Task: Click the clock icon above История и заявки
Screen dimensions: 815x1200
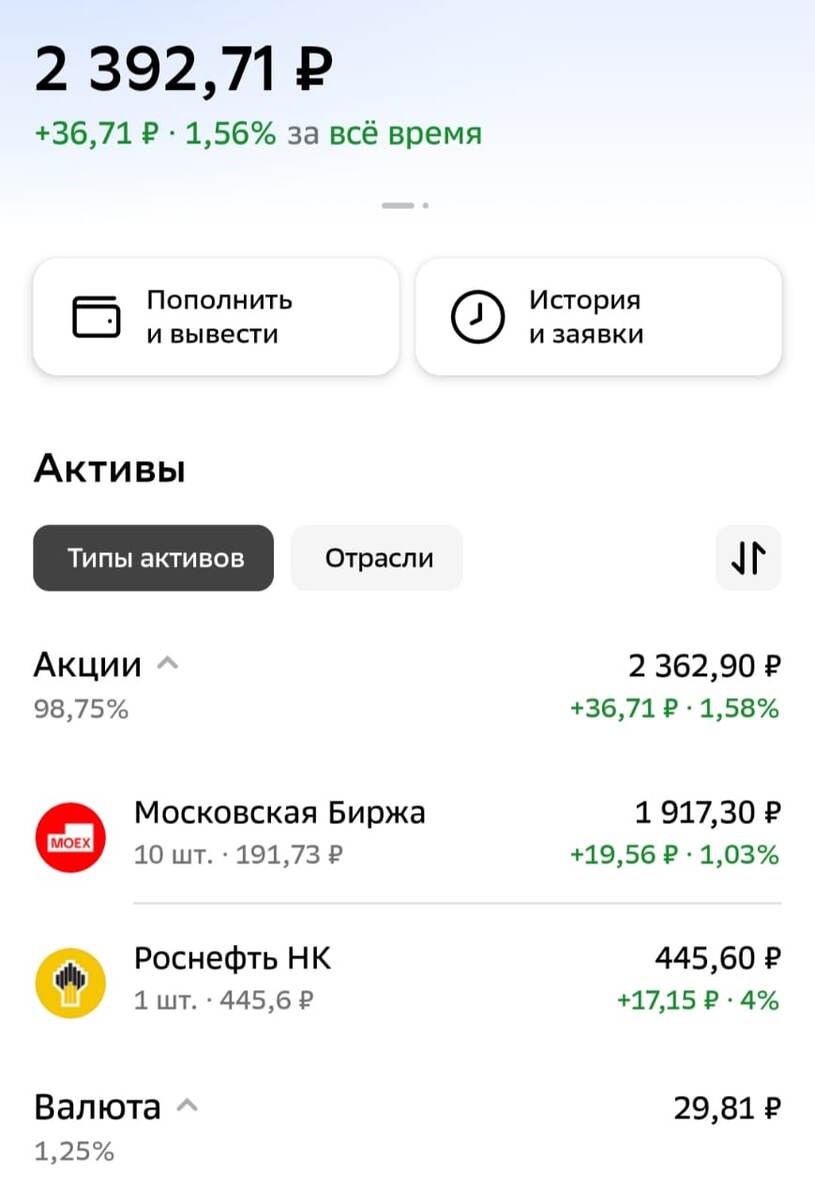Action: click(x=479, y=316)
